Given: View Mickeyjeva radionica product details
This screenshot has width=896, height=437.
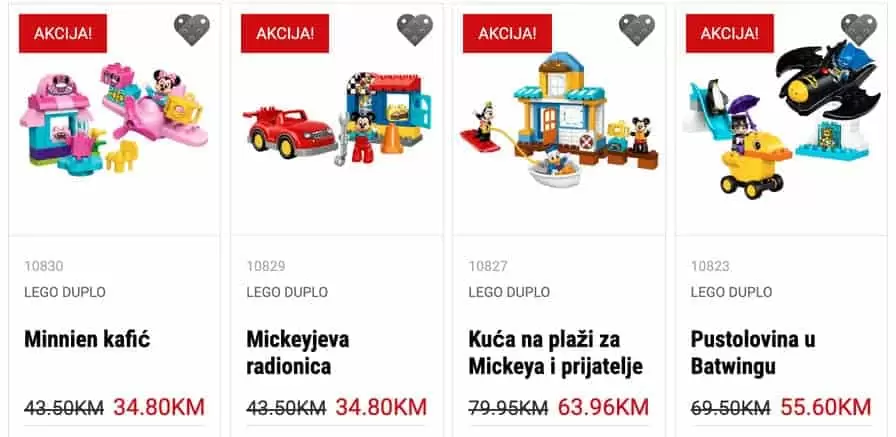Looking at the screenshot, I should pyautogui.click(x=289, y=352).
